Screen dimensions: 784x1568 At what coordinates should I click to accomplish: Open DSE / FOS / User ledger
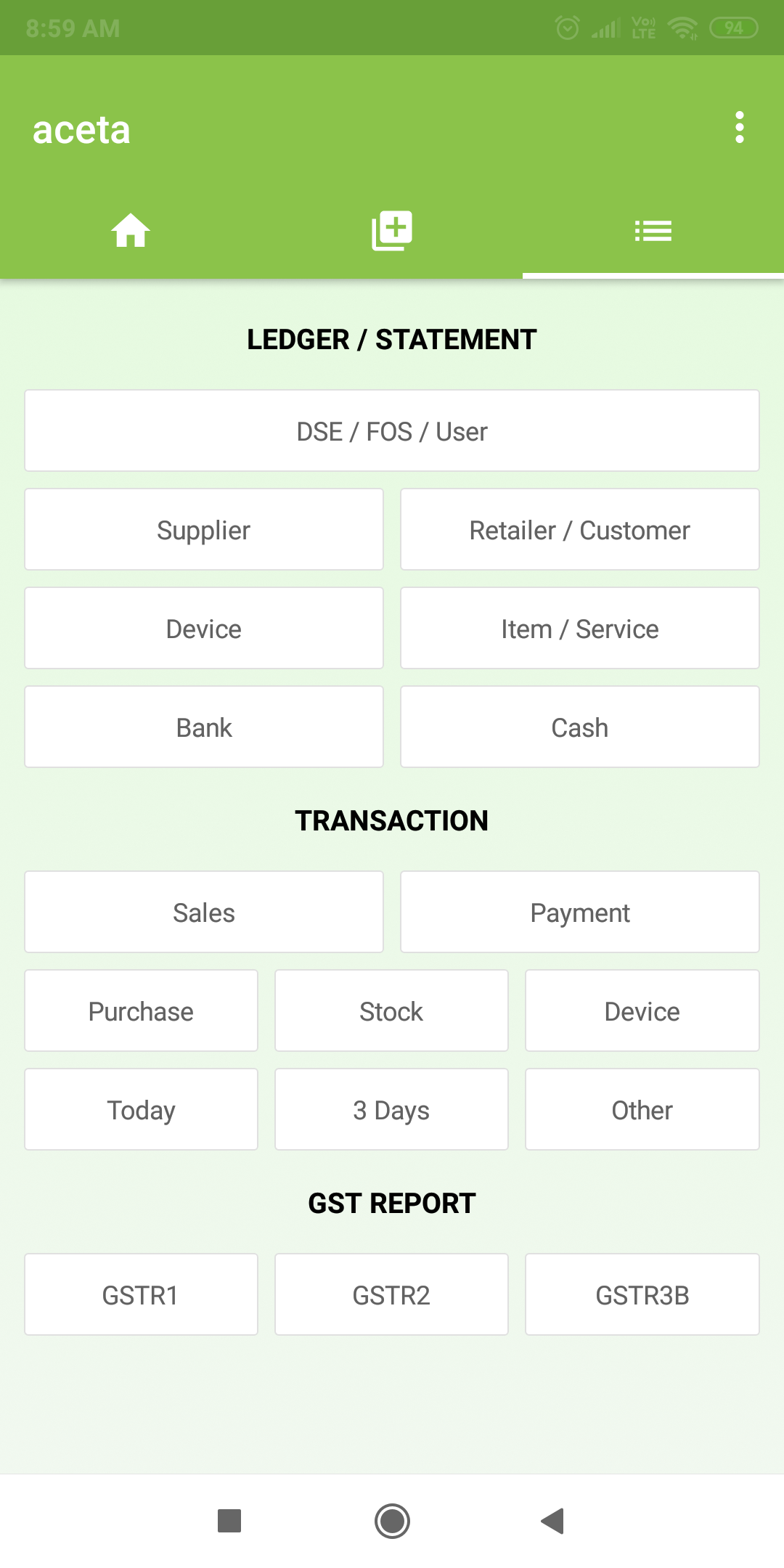click(392, 431)
